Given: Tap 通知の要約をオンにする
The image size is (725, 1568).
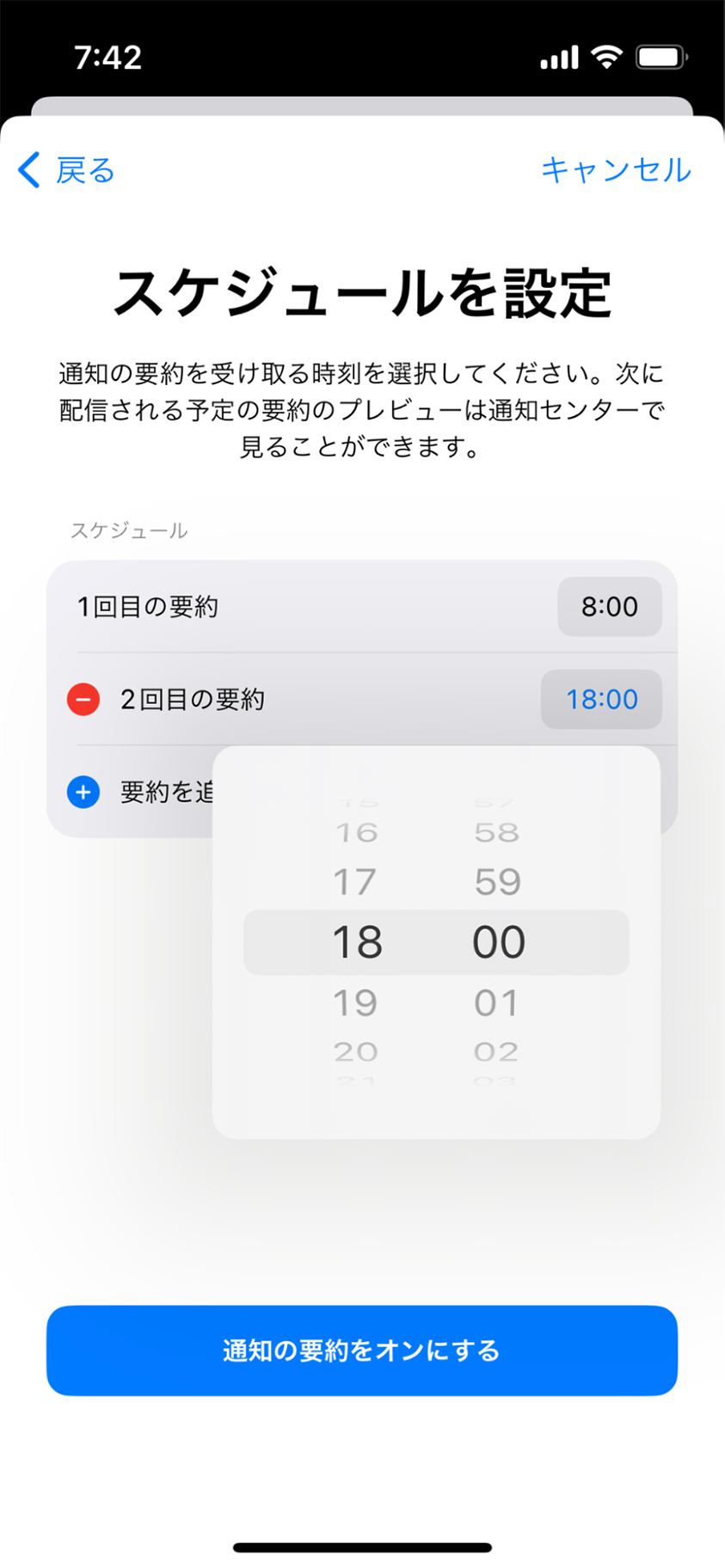Looking at the screenshot, I should (362, 1351).
